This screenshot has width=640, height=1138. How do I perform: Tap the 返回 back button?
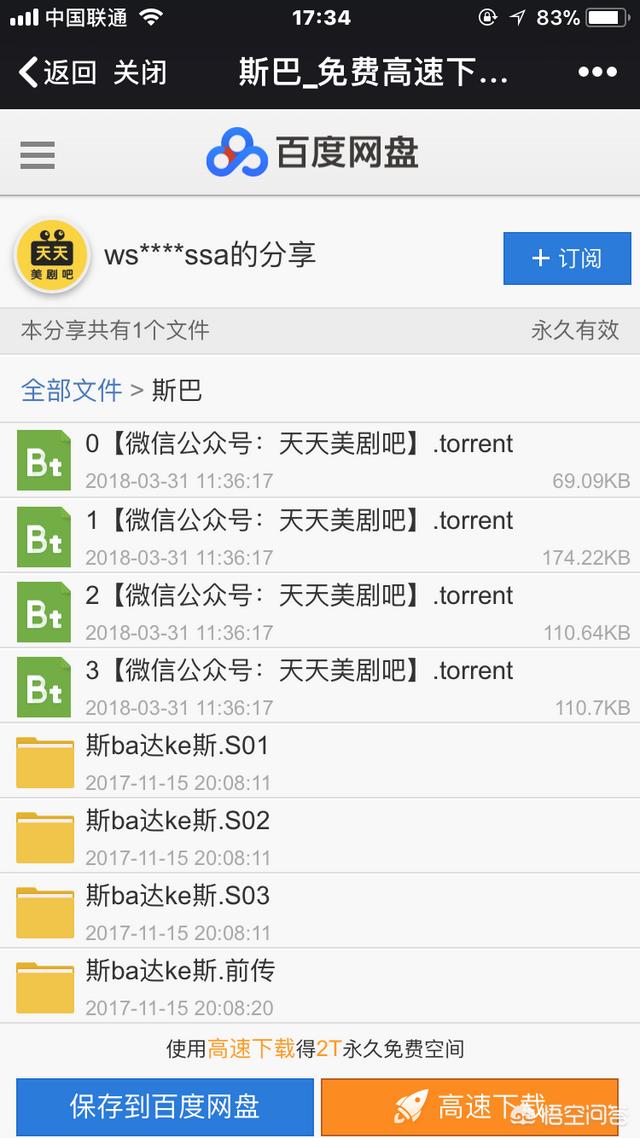pyautogui.click(x=57, y=73)
